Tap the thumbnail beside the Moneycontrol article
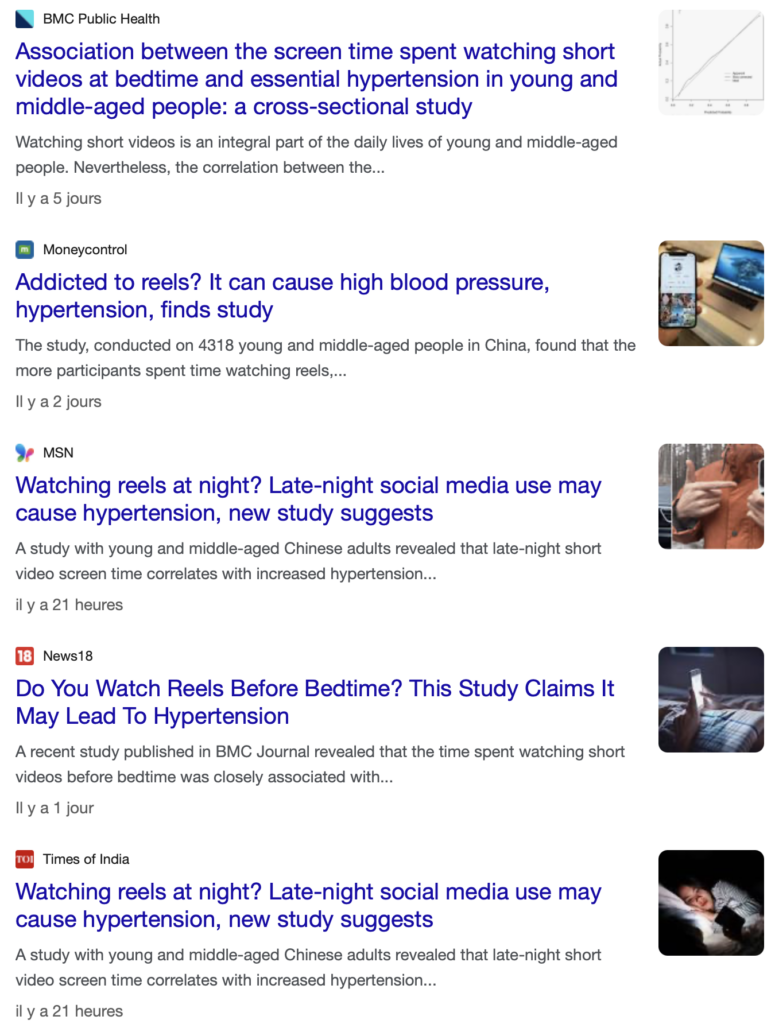Image resolution: width=775 pixels, height=1024 pixels. click(x=710, y=293)
